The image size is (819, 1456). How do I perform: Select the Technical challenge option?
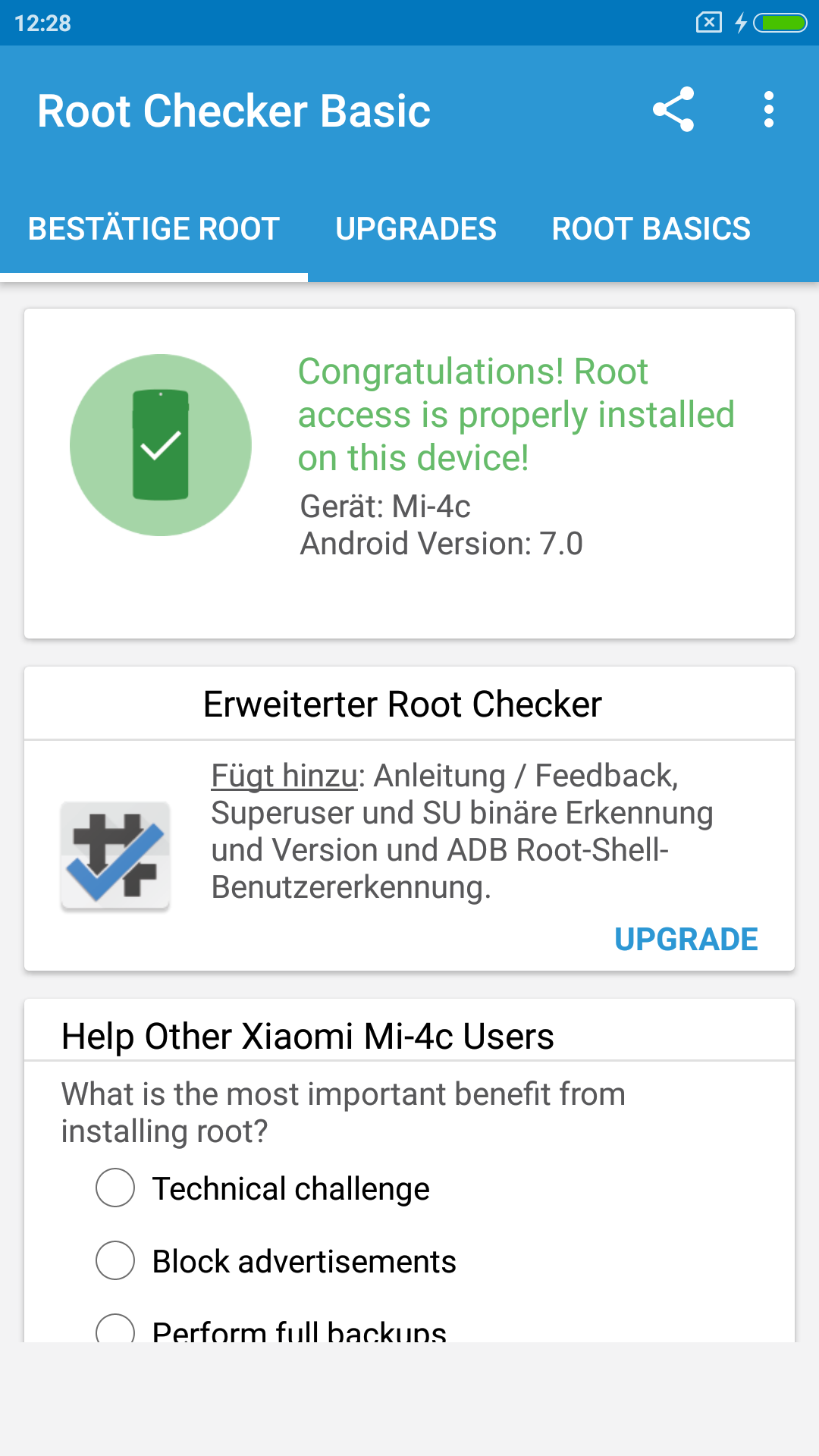(262, 1188)
